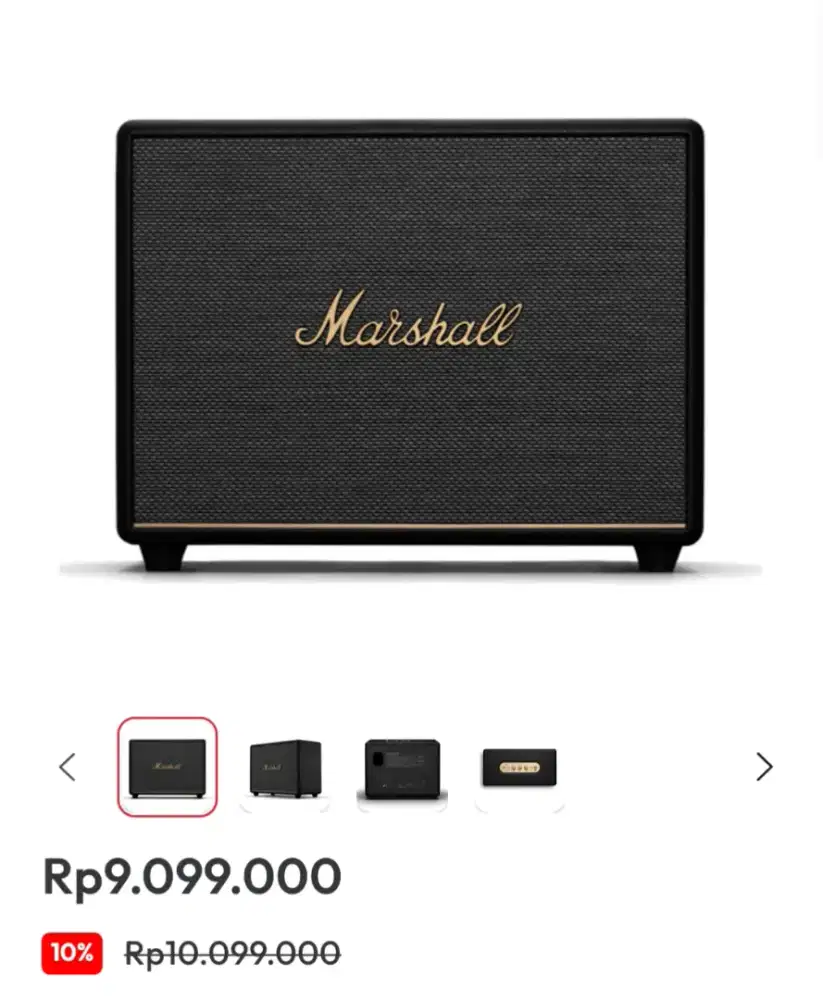Click the left gallery navigation chevron
823x1000 pixels.
pyautogui.click(x=66, y=767)
